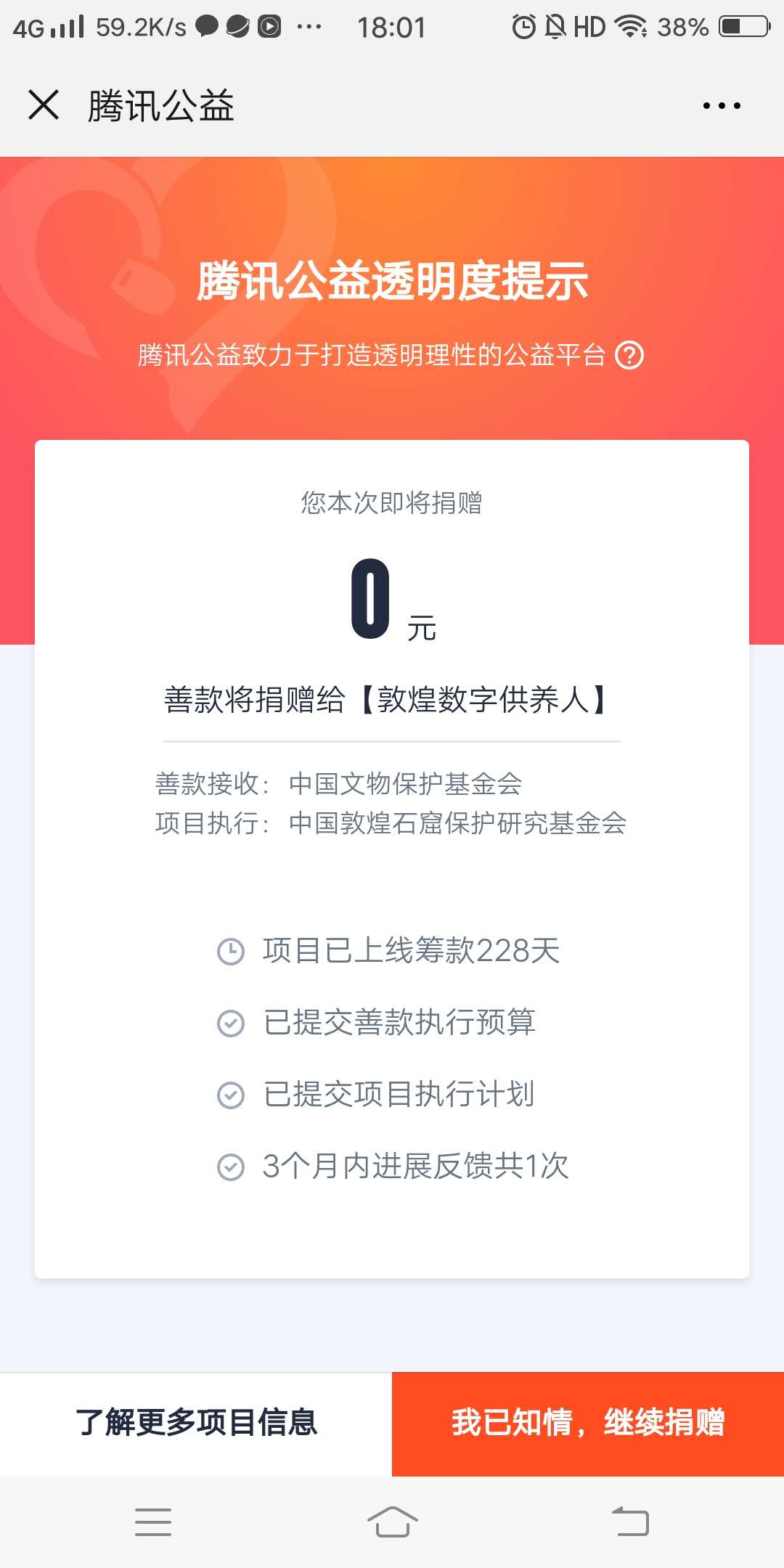Open the three-dot overflow menu
The image size is (784, 1568).
coord(722,106)
